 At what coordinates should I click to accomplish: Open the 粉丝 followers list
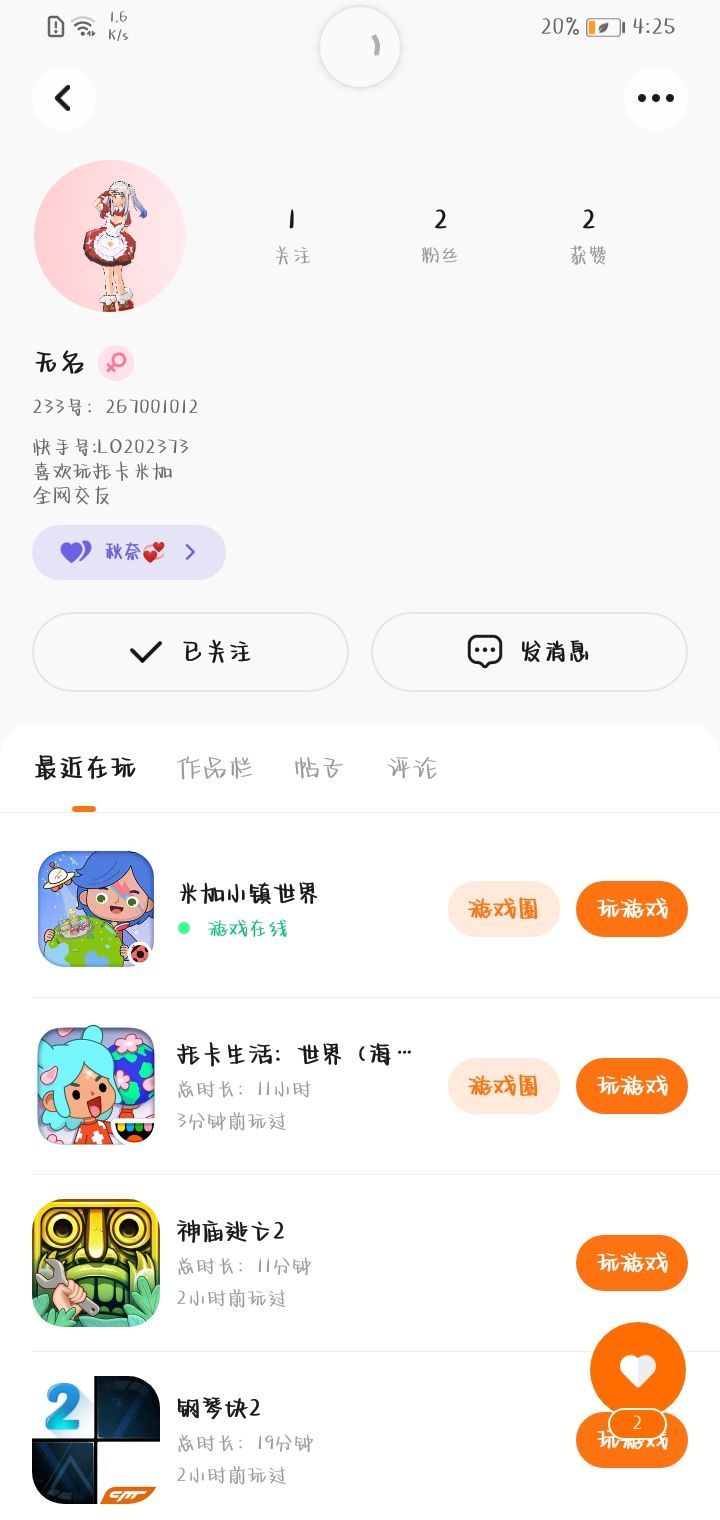click(440, 235)
